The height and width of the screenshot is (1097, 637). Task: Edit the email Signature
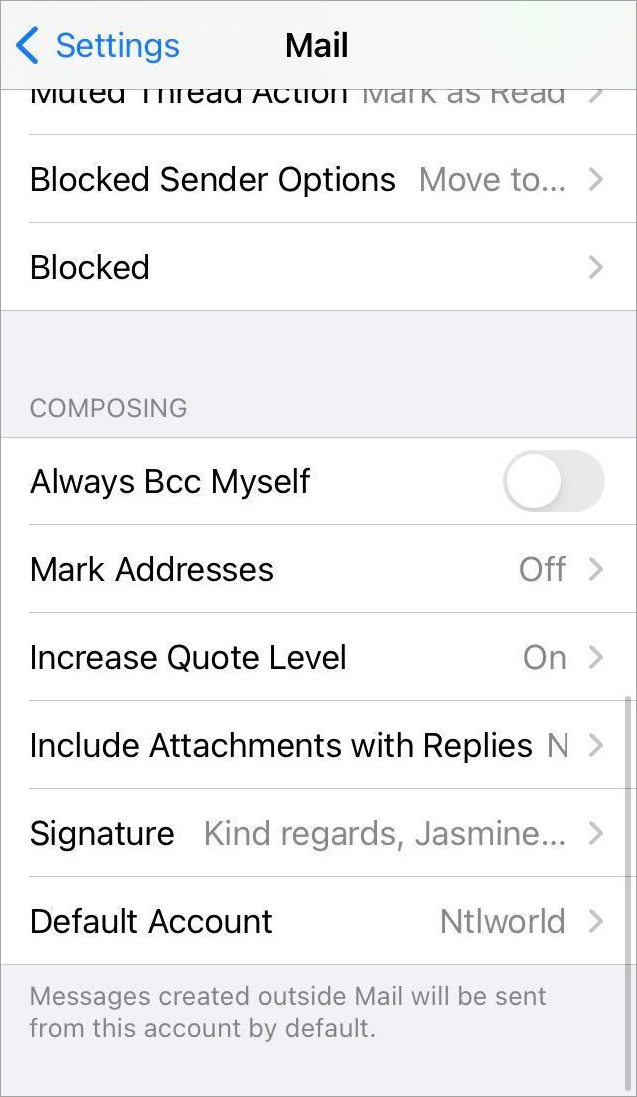tap(316, 834)
